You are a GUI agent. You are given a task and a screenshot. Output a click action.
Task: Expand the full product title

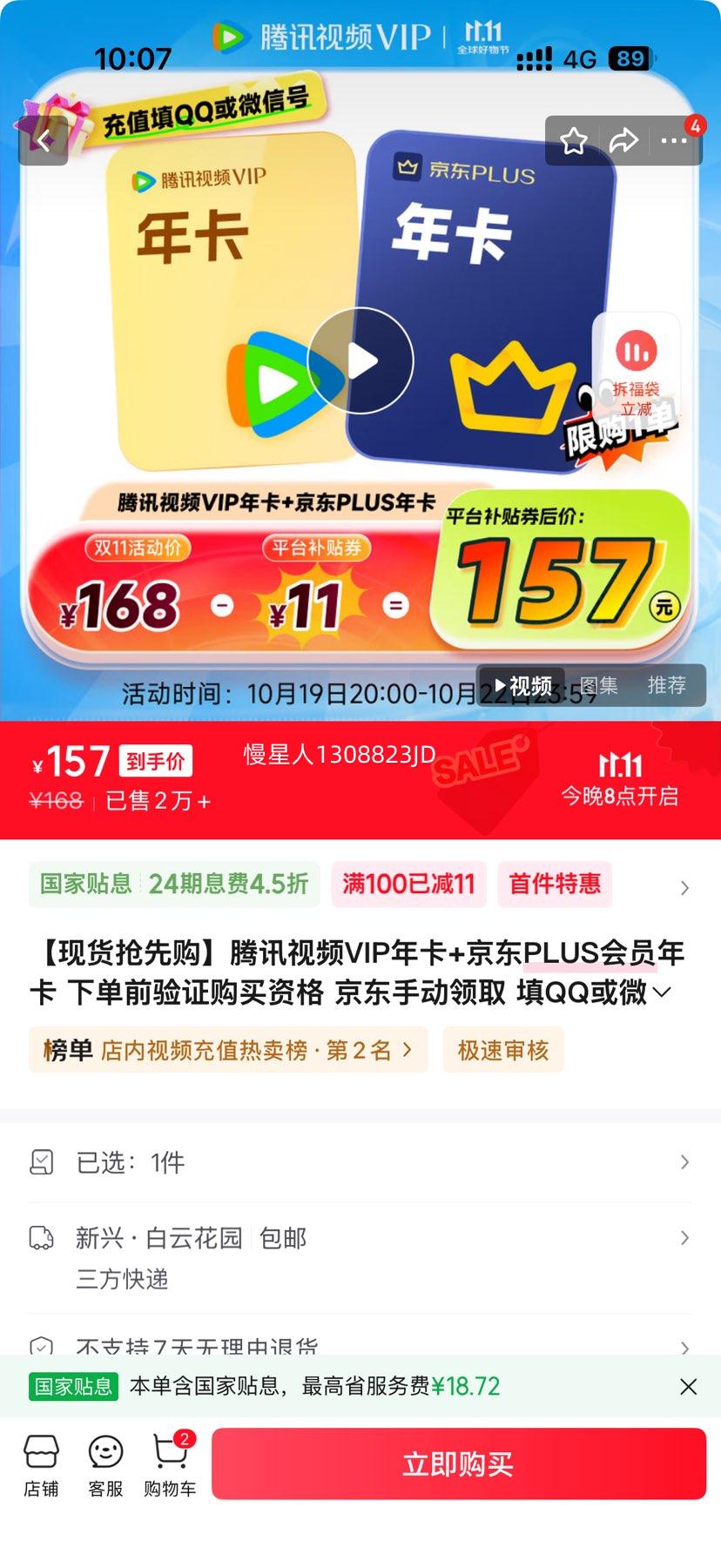click(663, 993)
